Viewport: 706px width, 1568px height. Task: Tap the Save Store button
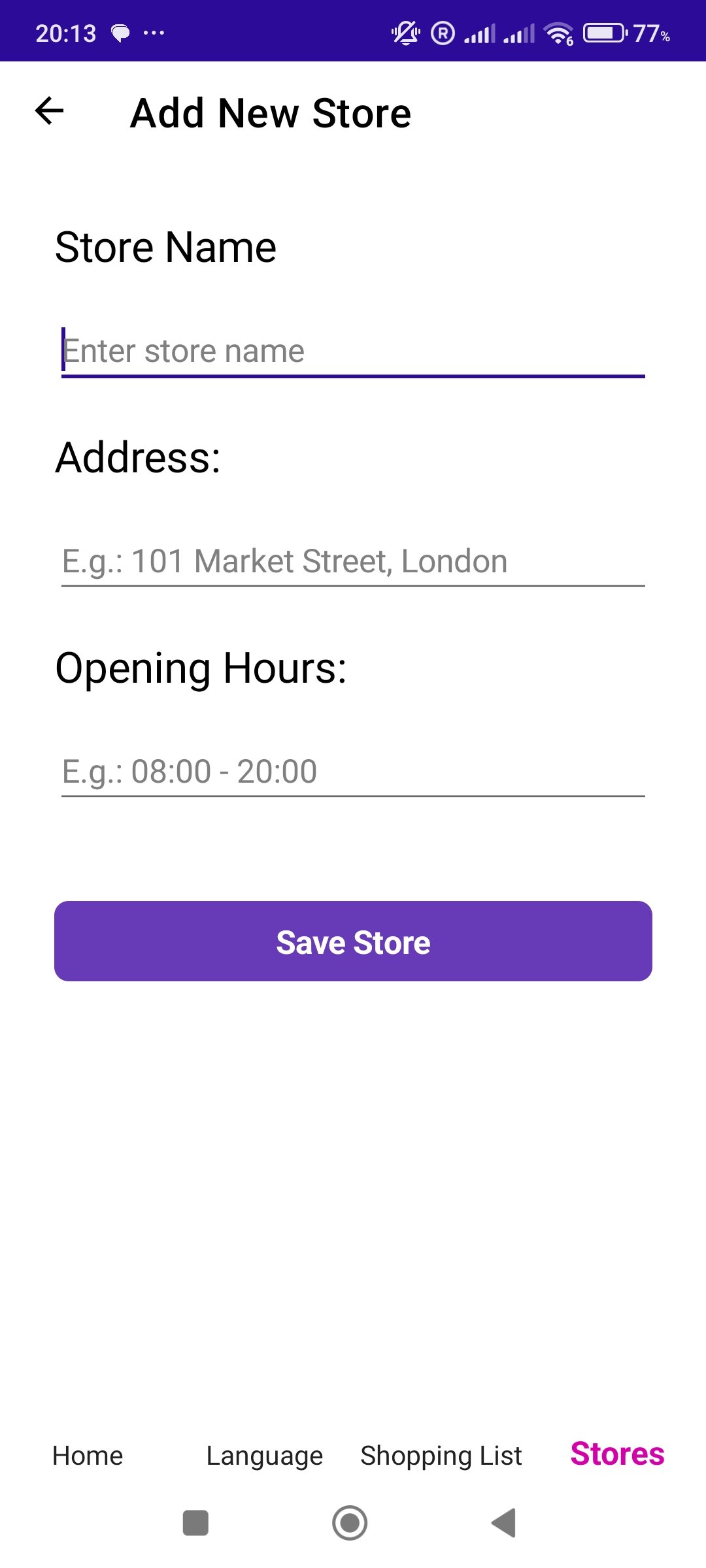353,941
